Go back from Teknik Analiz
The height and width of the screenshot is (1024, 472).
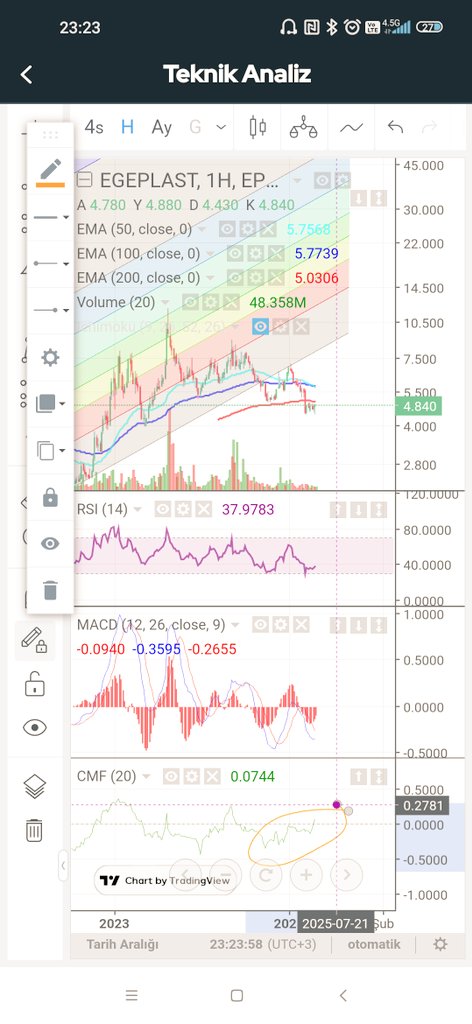coord(26,74)
